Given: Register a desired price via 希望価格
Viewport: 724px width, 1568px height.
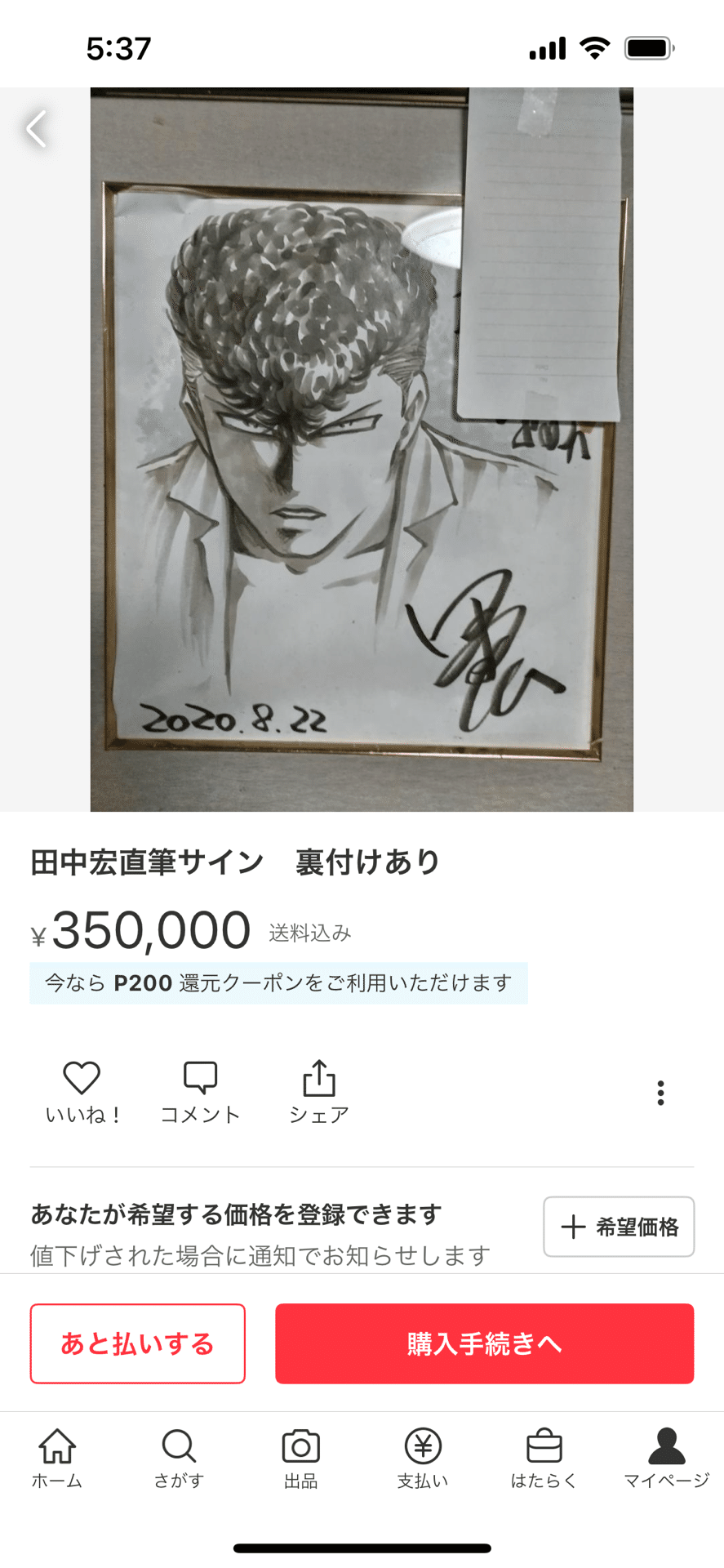Looking at the screenshot, I should (618, 1227).
